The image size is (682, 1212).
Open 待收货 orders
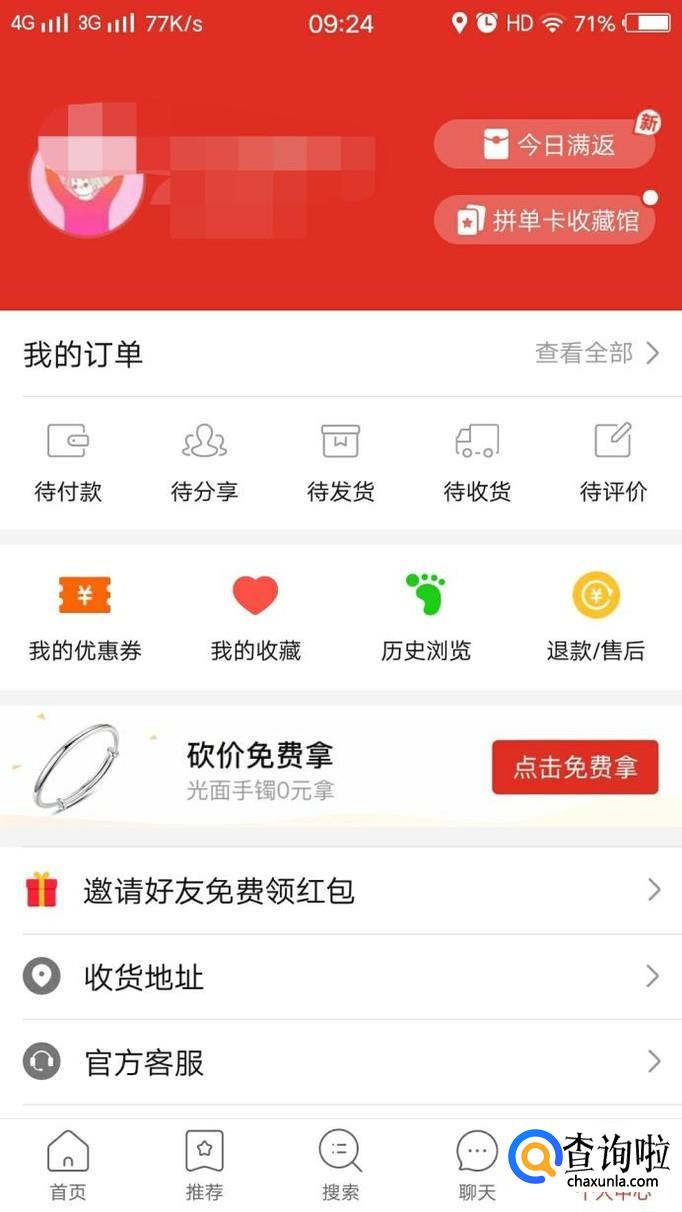point(477,461)
